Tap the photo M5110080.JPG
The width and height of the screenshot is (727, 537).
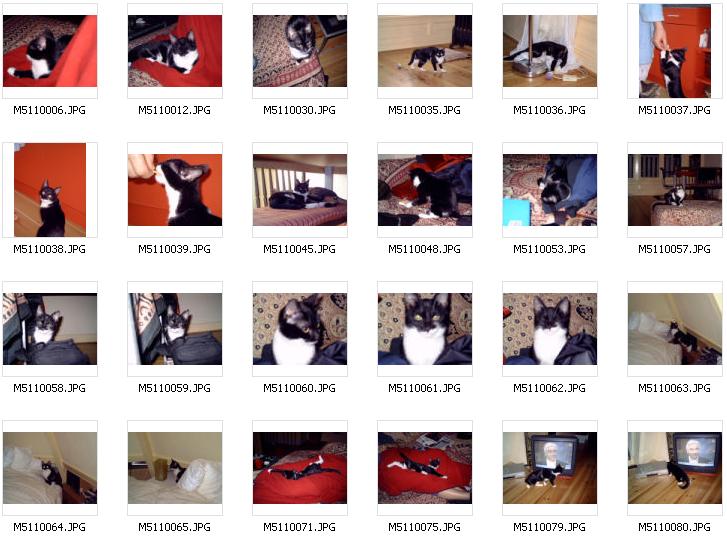675,468
